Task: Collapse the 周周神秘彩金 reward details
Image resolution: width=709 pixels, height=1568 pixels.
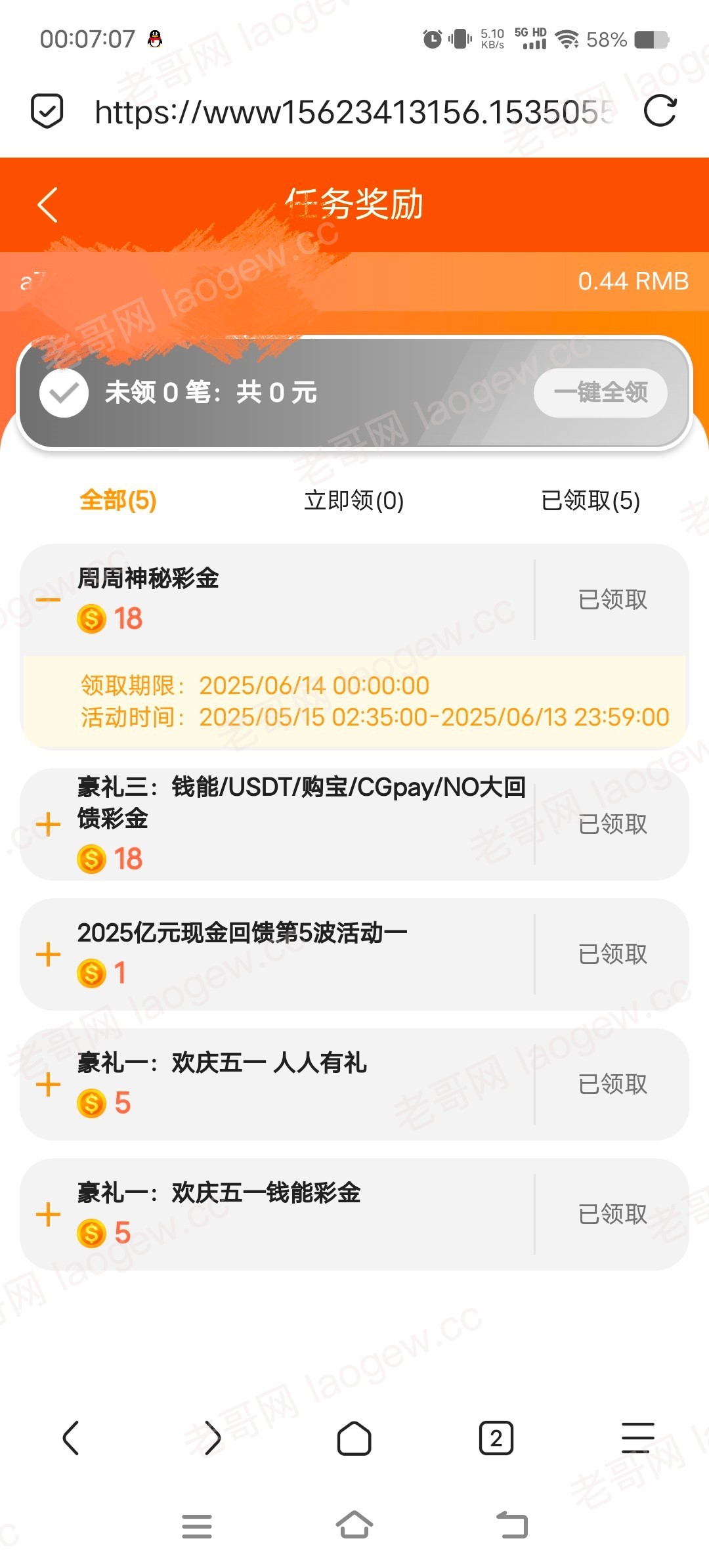Action: point(48,599)
